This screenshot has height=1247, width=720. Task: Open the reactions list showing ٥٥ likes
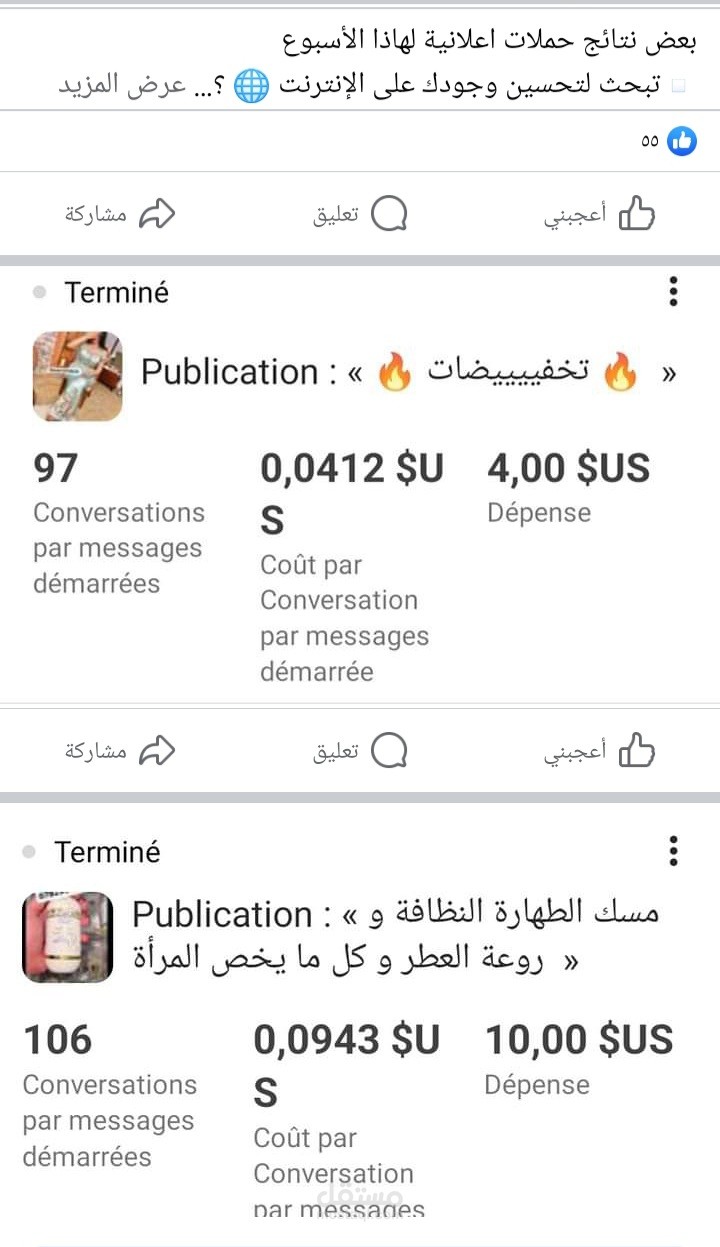click(x=668, y=141)
